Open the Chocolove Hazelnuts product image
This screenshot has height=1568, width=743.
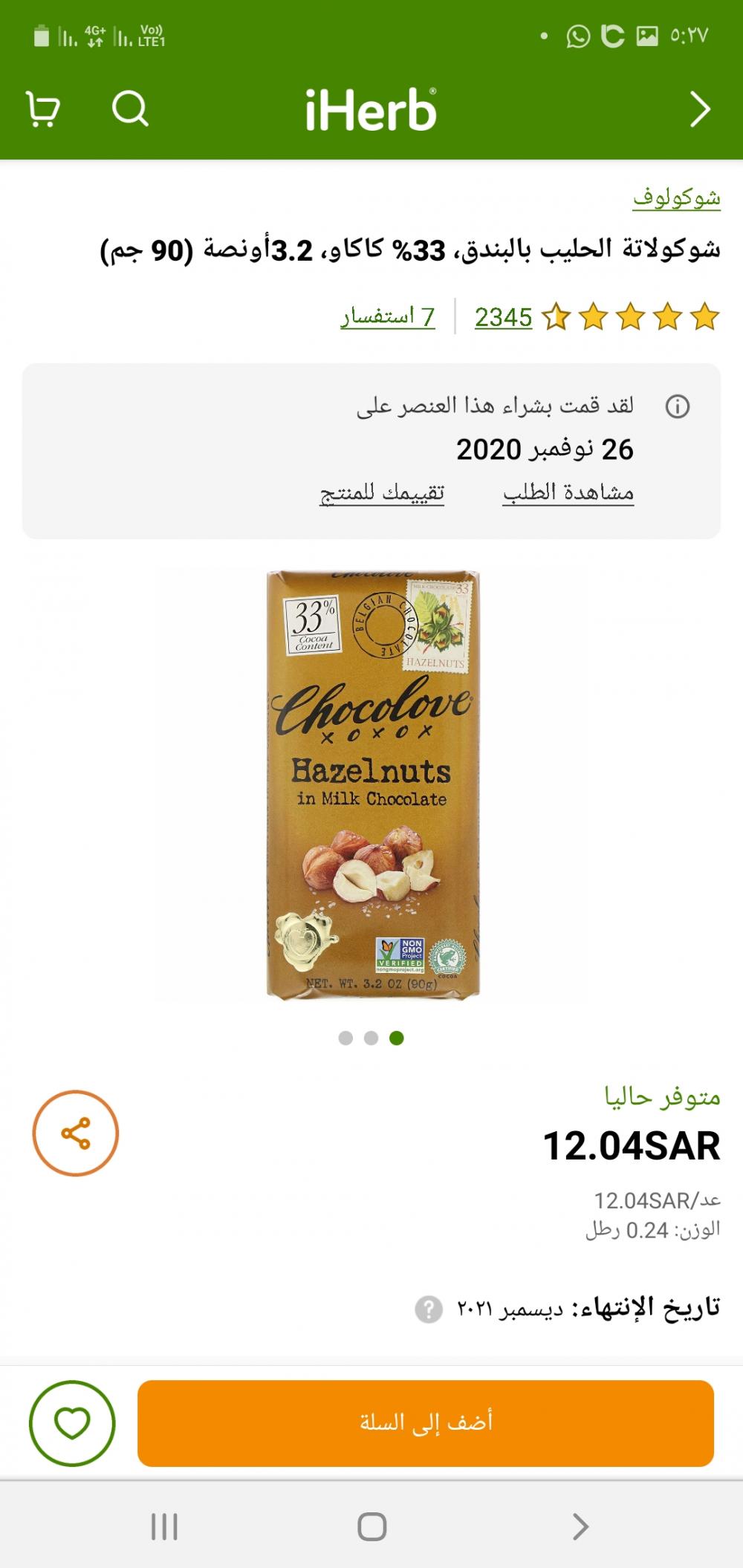coord(372,785)
